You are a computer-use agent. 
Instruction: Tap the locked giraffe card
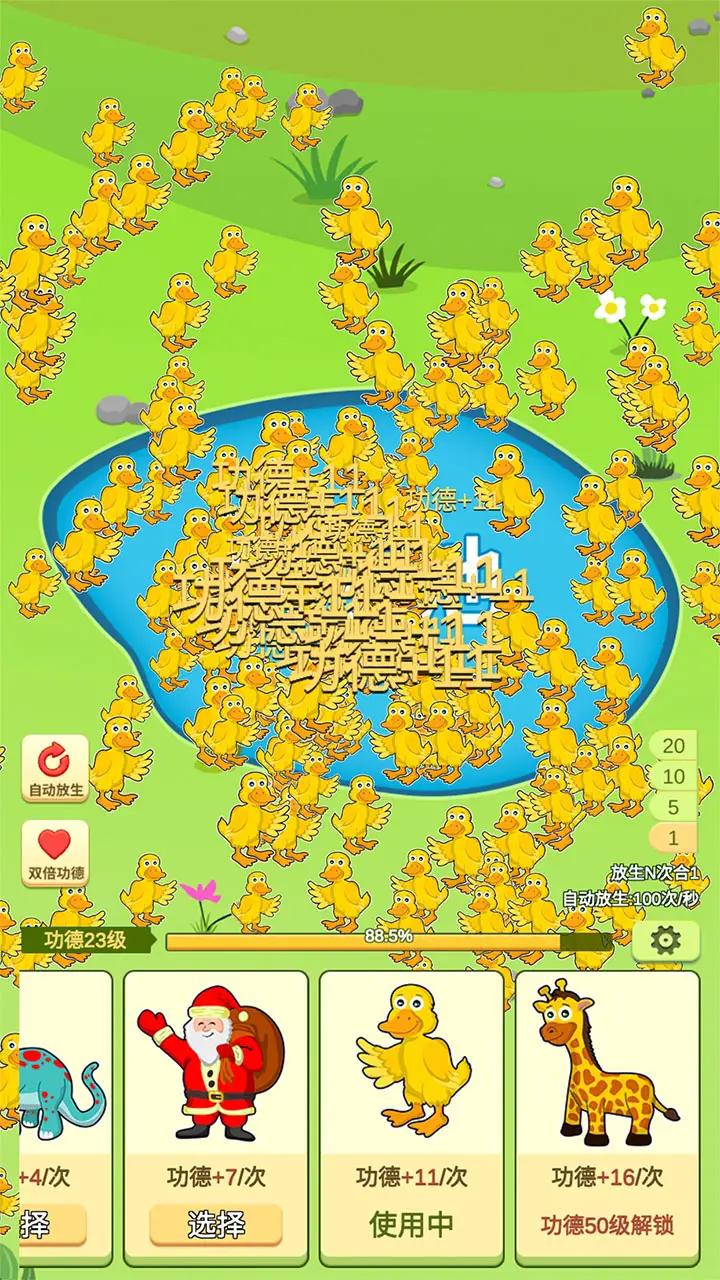coord(607,1115)
